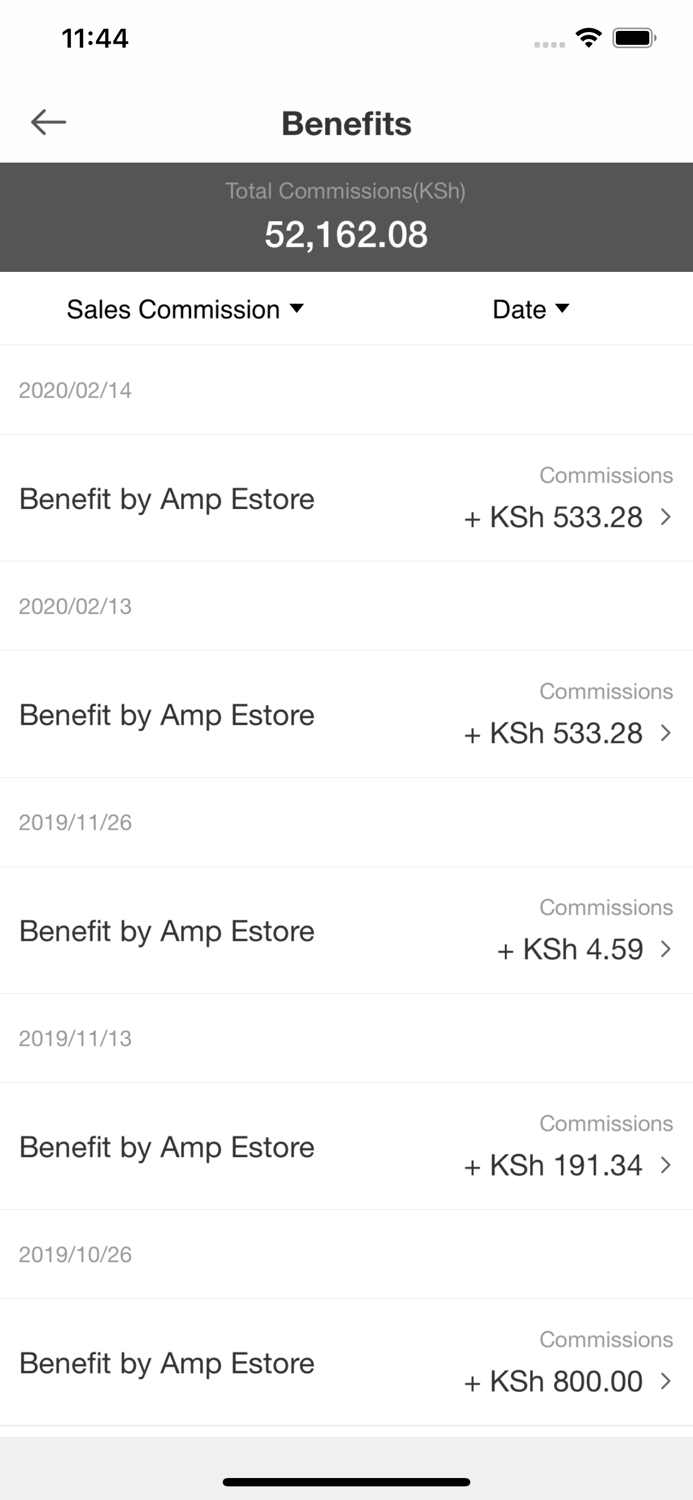The image size is (693, 1500).
Task: Open the KSh 4.59 commission entry
Action: [x=346, y=930]
